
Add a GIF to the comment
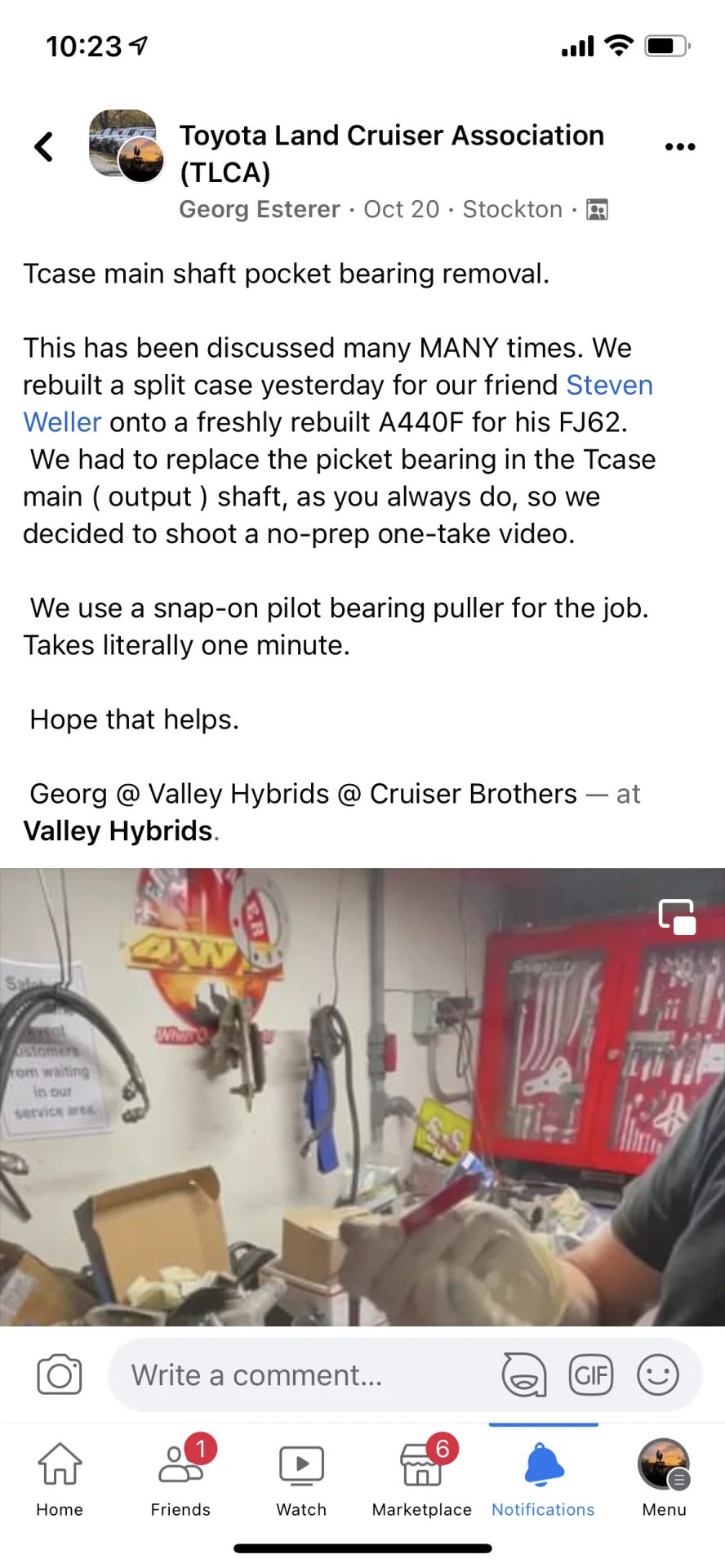click(590, 1375)
